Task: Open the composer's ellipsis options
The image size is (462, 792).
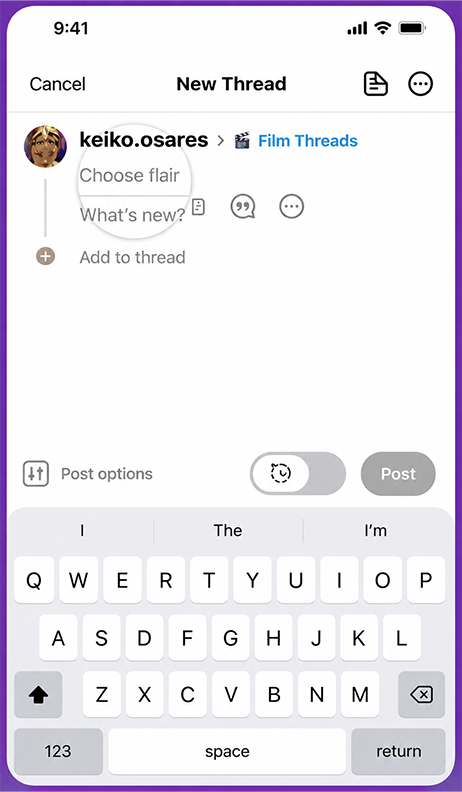Action: click(x=292, y=207)
